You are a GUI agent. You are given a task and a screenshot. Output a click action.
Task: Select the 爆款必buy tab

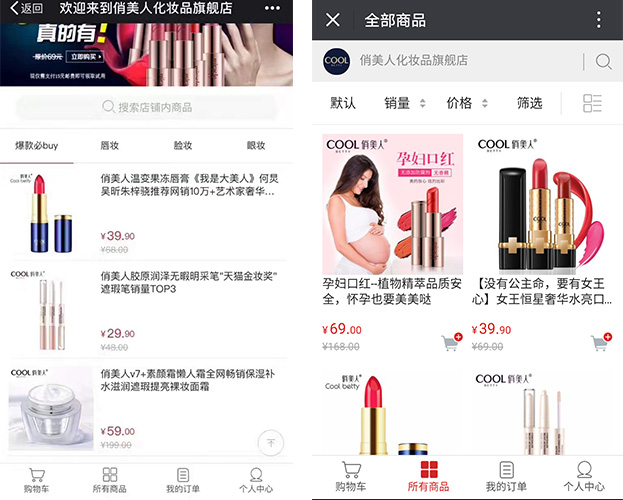[x=37, y=146]
